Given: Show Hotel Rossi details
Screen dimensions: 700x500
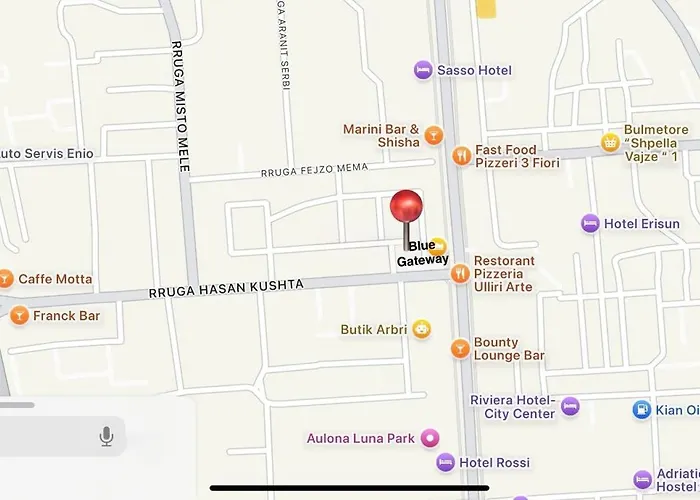Looking at the screenshot, I should (445, 462).
